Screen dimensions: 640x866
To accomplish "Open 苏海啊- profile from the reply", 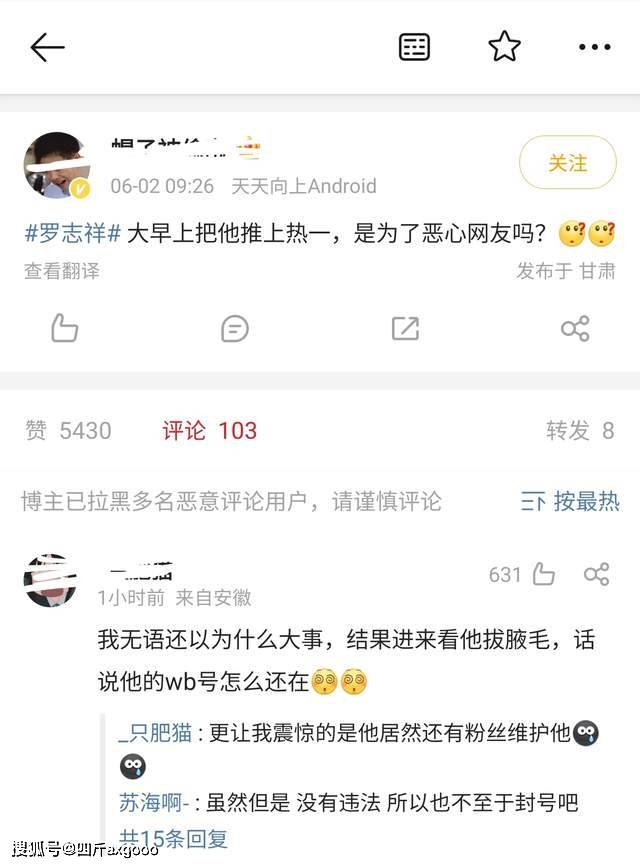I will click(x=155, y=802).
